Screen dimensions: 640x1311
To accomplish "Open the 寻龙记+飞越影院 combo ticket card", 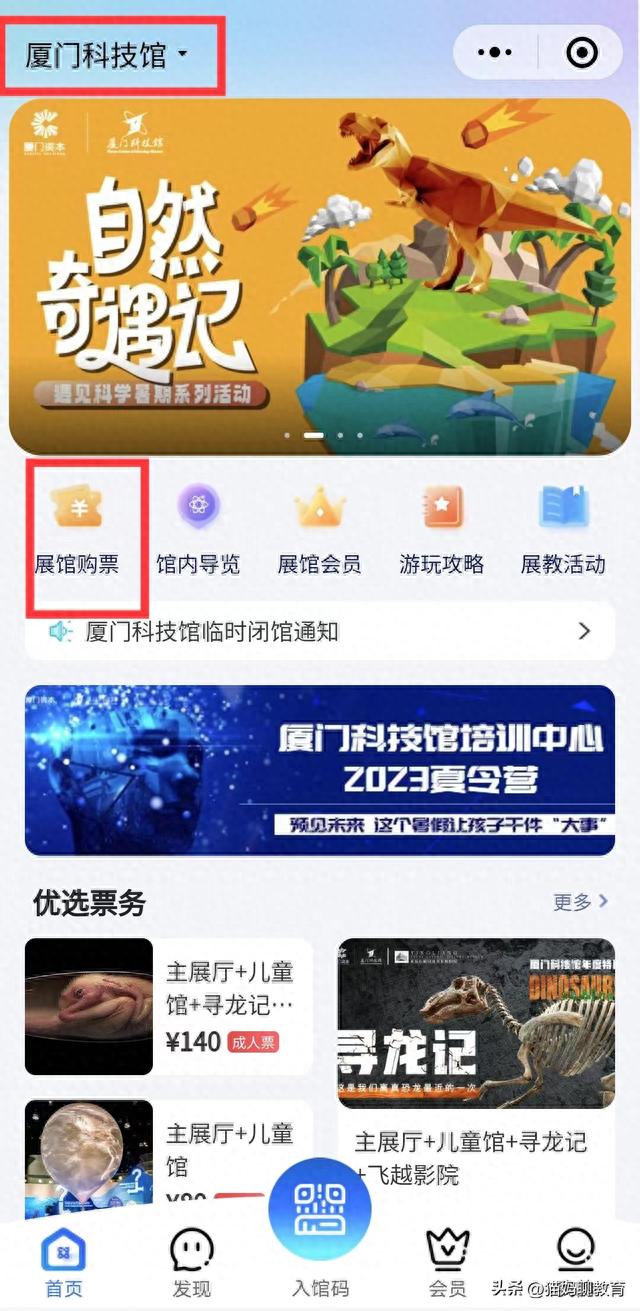I will pyautogui.click(x=476, y=1080).
